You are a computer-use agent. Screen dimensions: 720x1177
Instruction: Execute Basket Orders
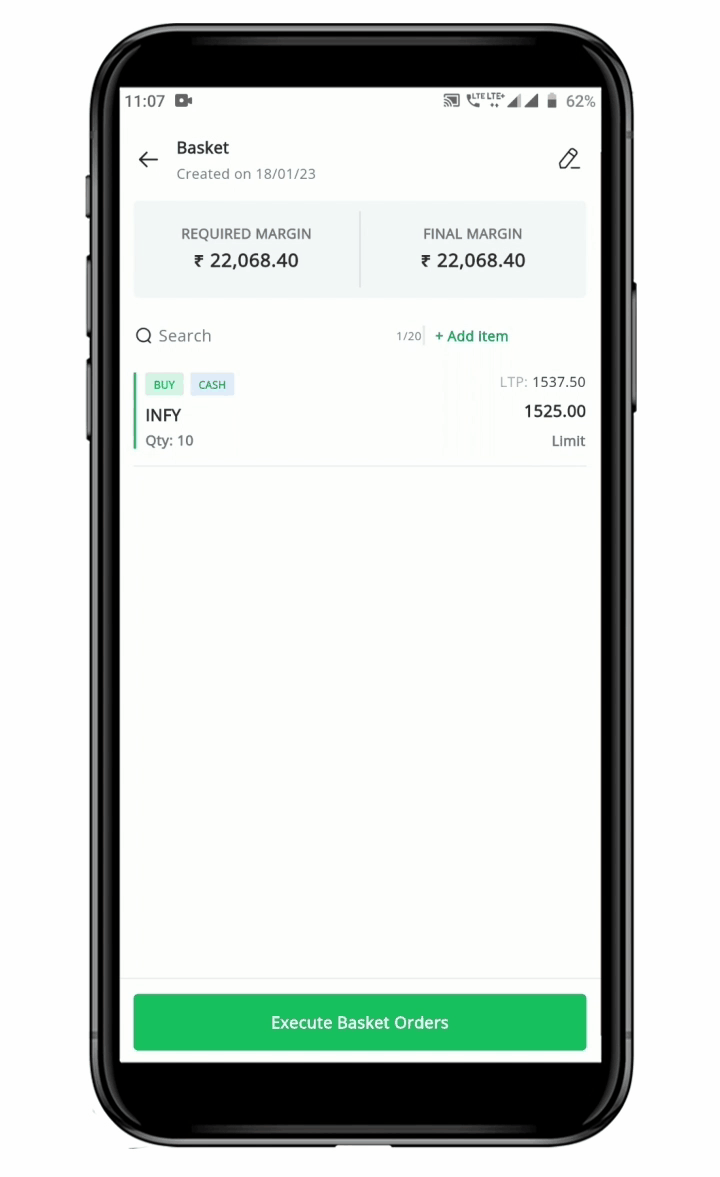point(359,1022)
